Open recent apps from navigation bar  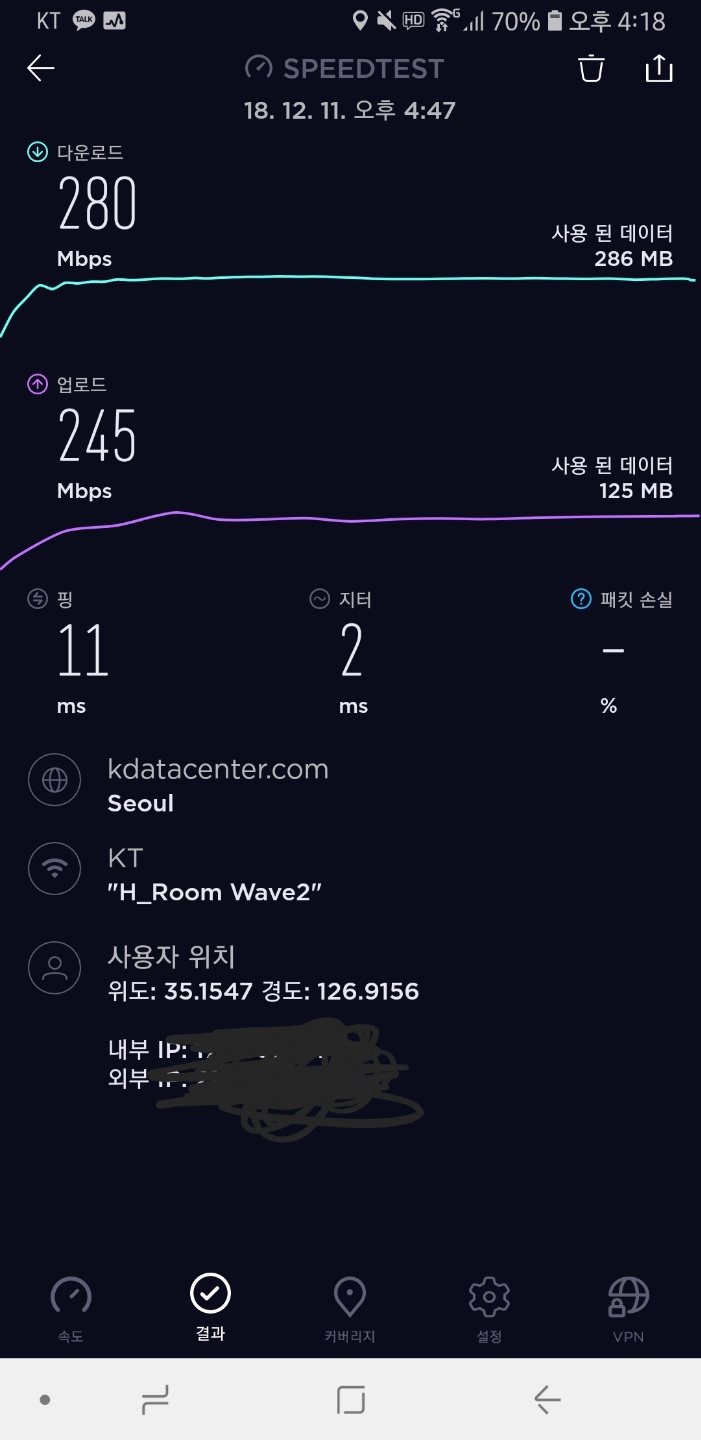pos(156,1399)
